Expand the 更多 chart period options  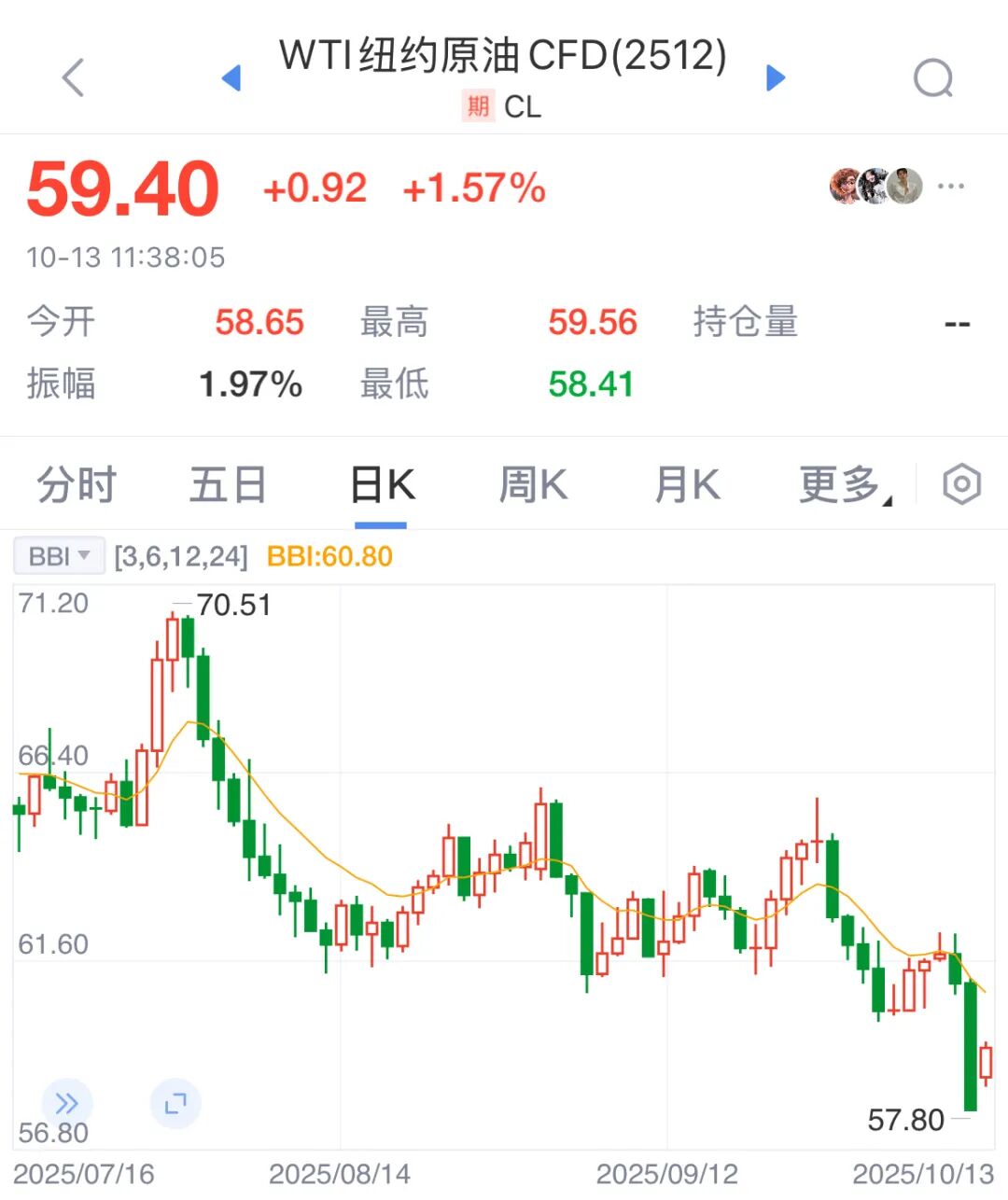pyautogui.click(x=843, y=485)
